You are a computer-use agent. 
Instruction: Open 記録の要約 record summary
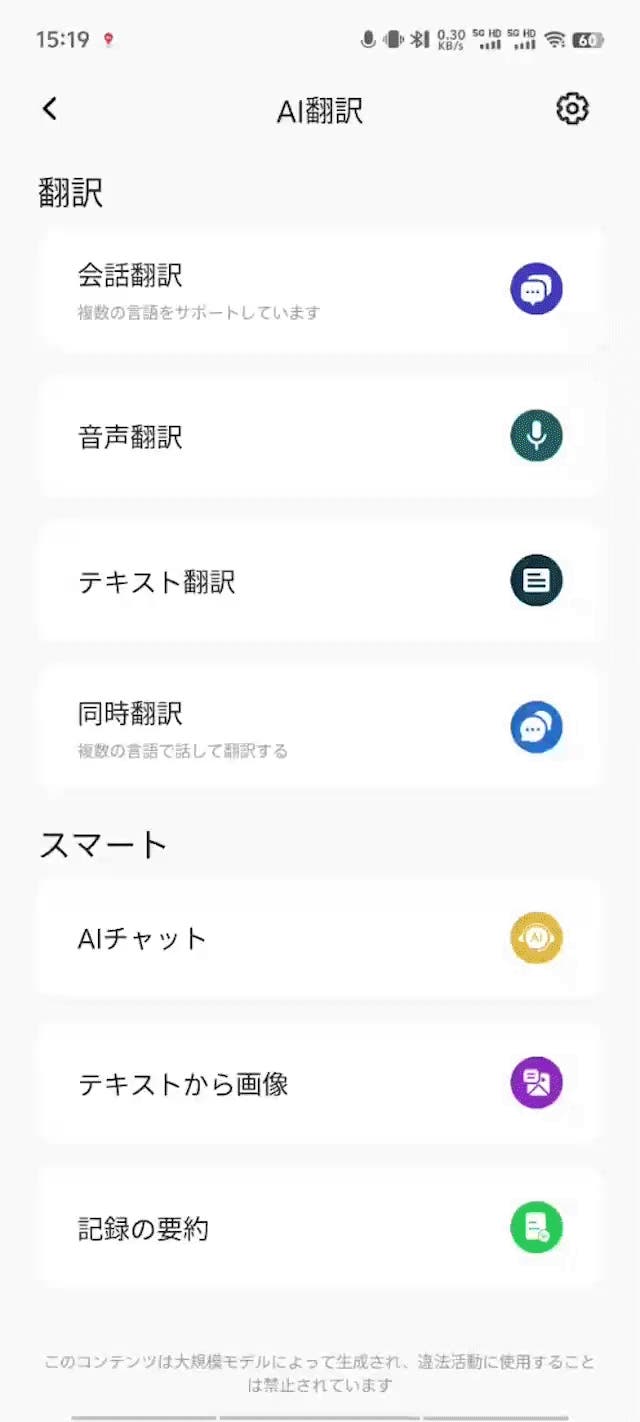click(x=320, y=1227)
